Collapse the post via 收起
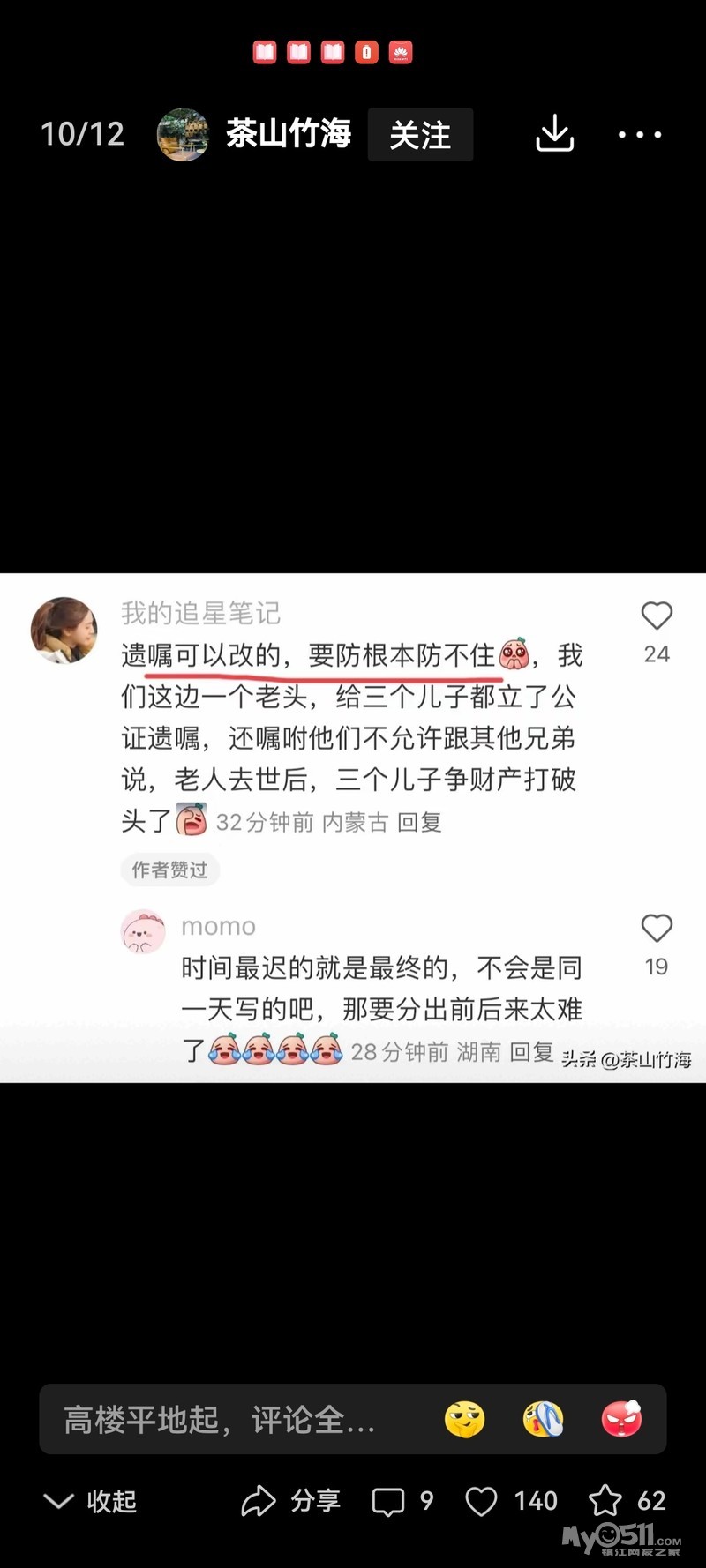The width and height of the screenshot is (706, 1568). pyautogui.click(x=90, y=1501)
